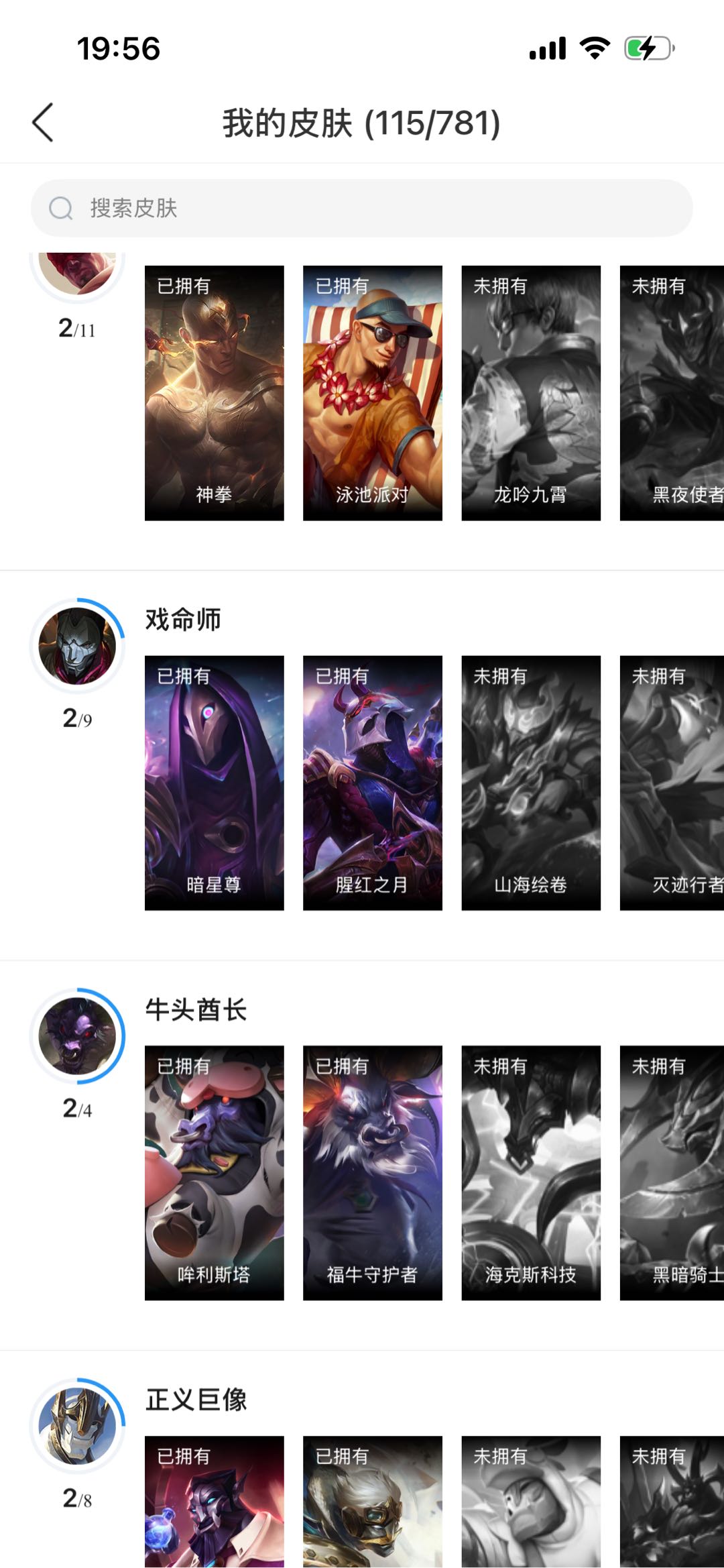Tap the 正义巨像 champion avatar

click(x=78, y=1426)
